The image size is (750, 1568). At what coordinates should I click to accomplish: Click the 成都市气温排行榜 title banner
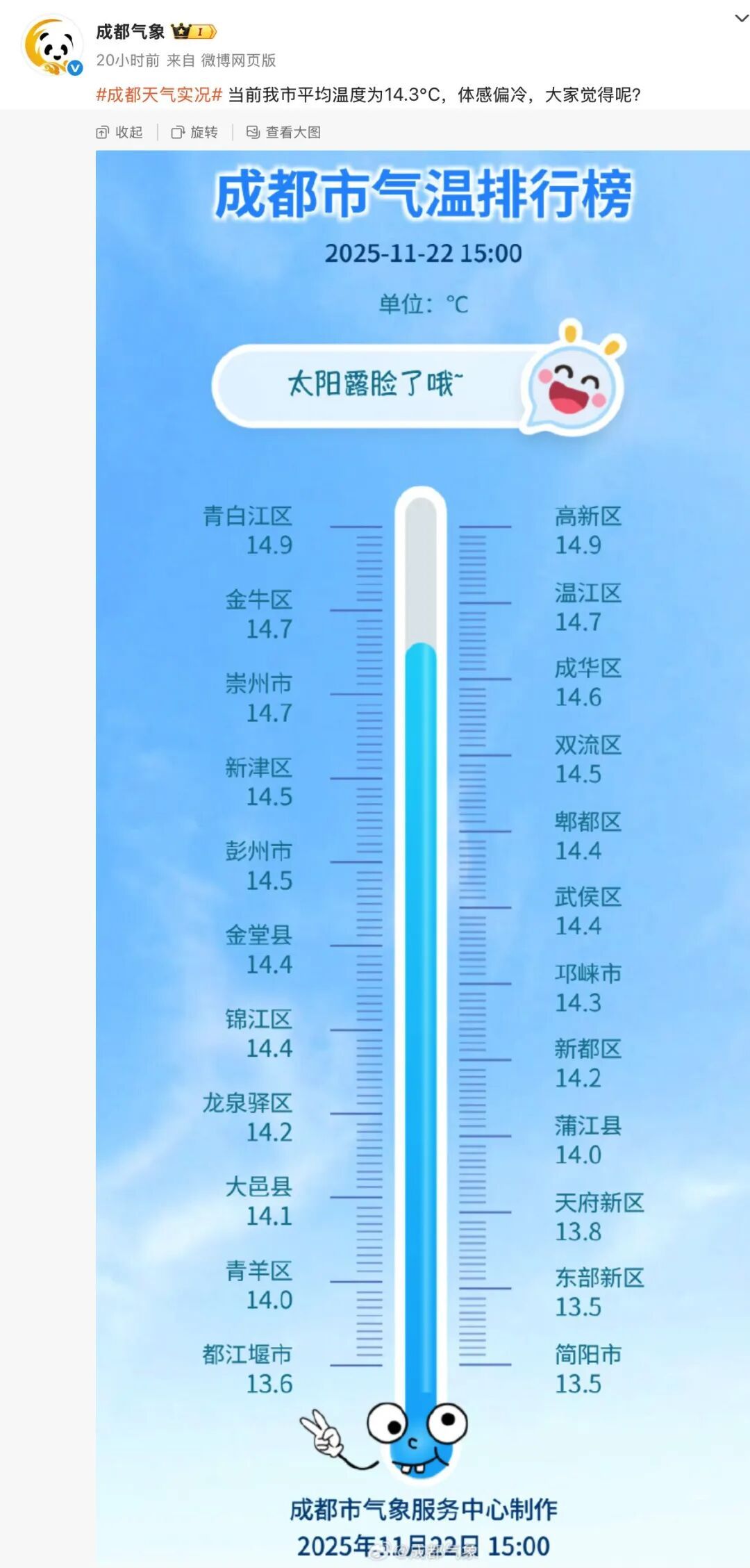point(424,195)
